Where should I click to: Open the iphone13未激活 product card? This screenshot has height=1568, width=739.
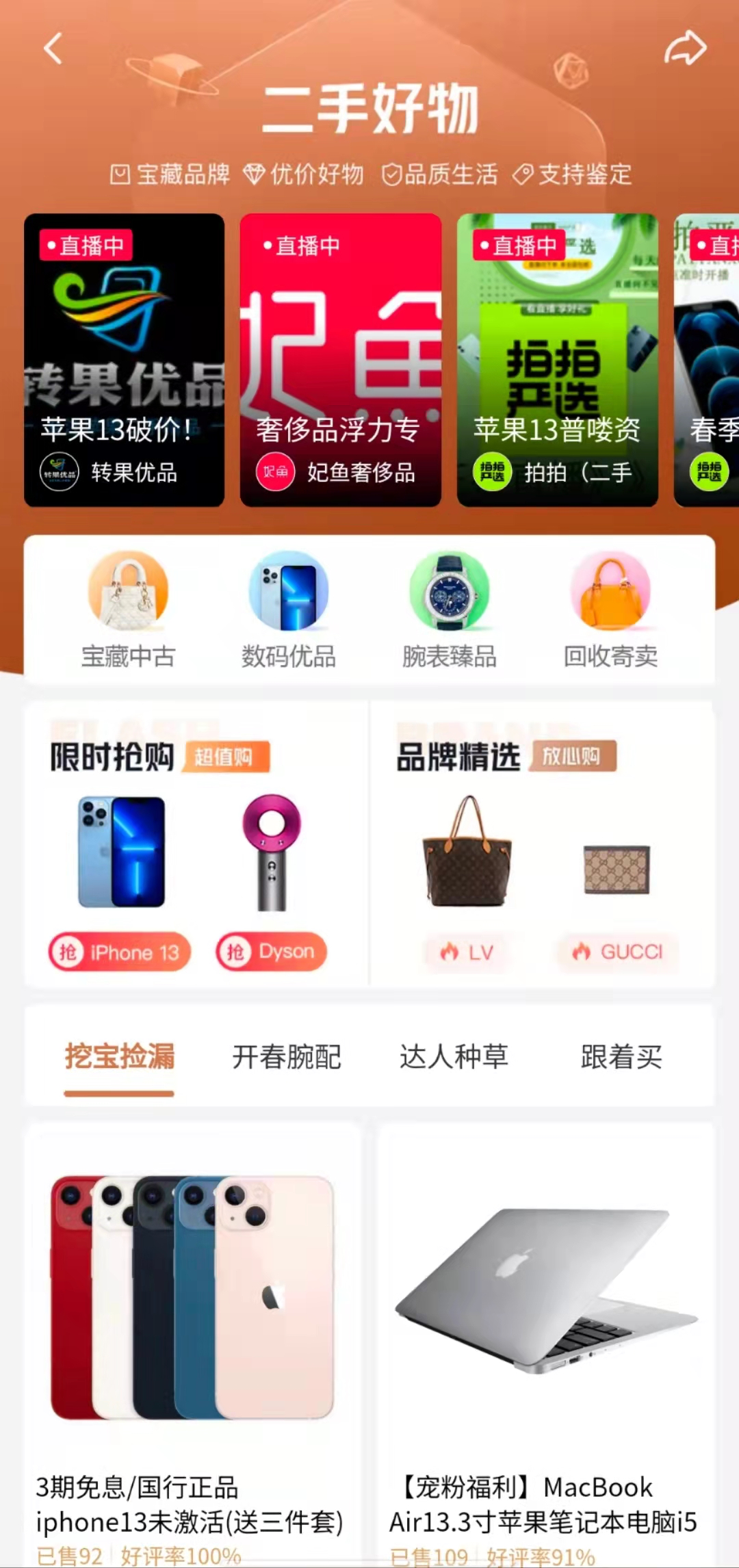192,1334
